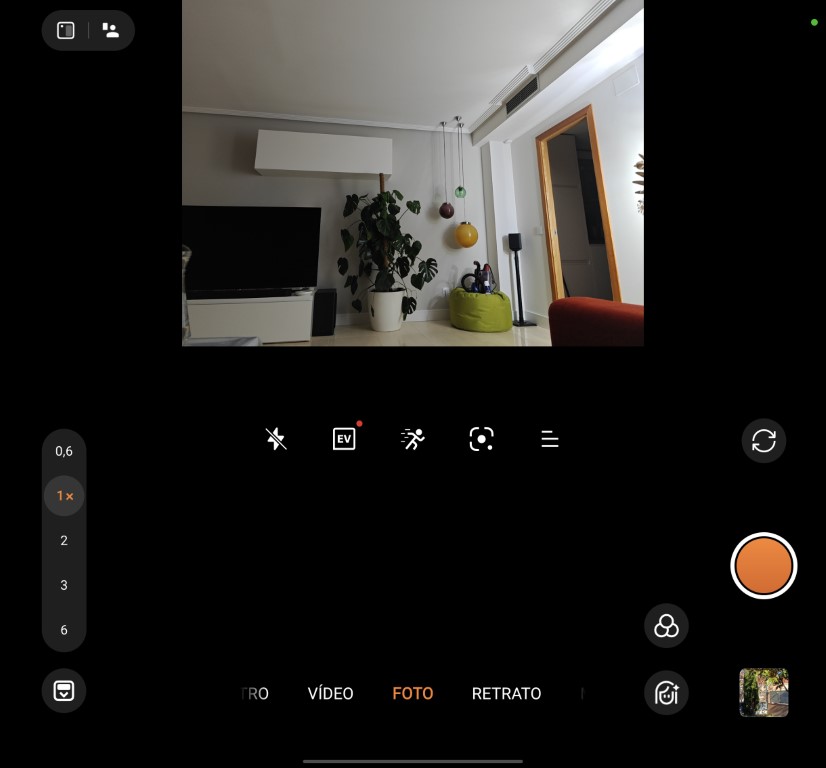Image resolution: width=826 pixels, height=768 pixels.
Task: Select 0,6 ultra-wide zoom
Action: click(x=64, y=451)
